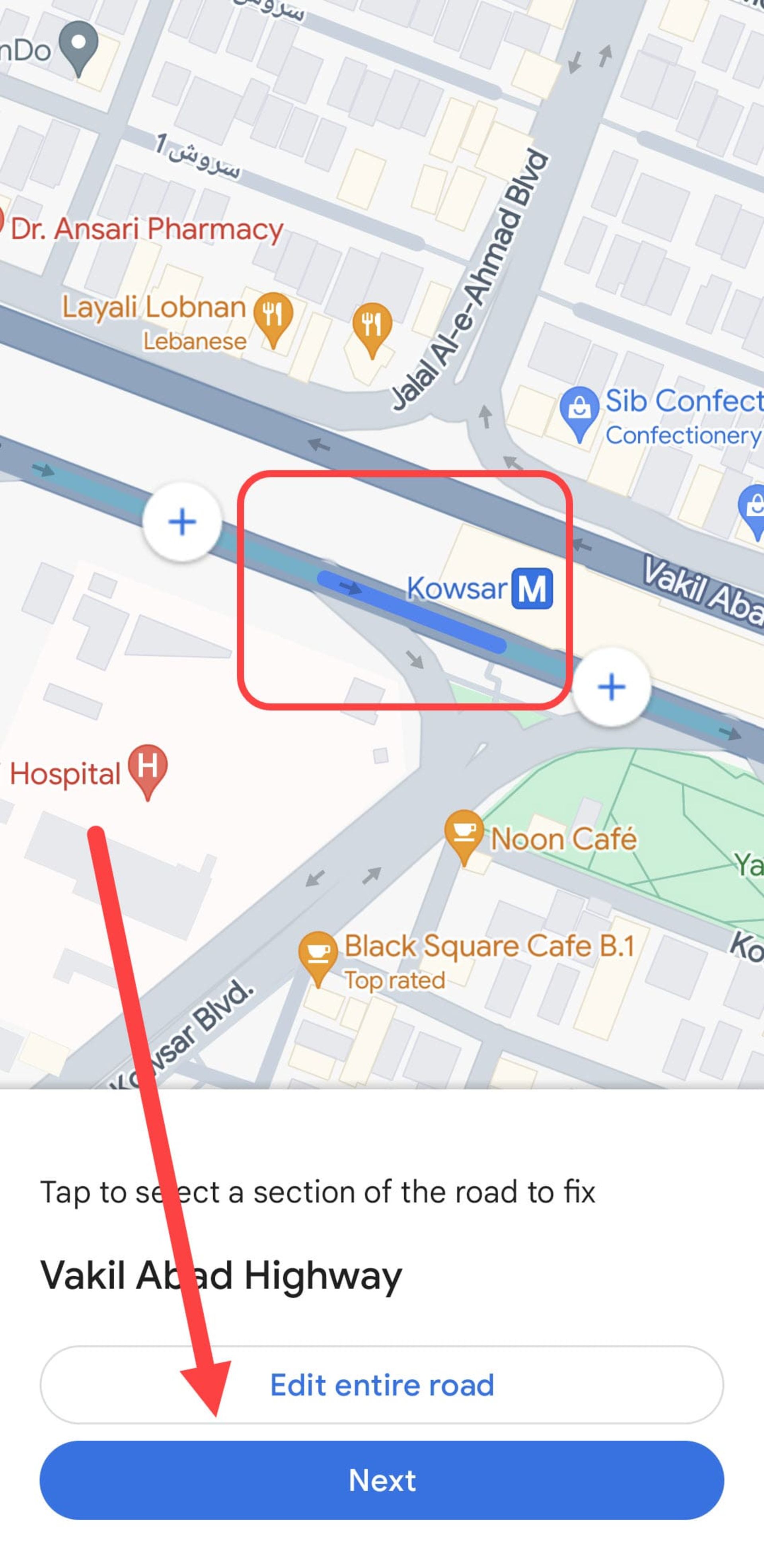Select Edit entire road
Image resolution: width=764 pixels, height=1568 pixels.
382,1385
